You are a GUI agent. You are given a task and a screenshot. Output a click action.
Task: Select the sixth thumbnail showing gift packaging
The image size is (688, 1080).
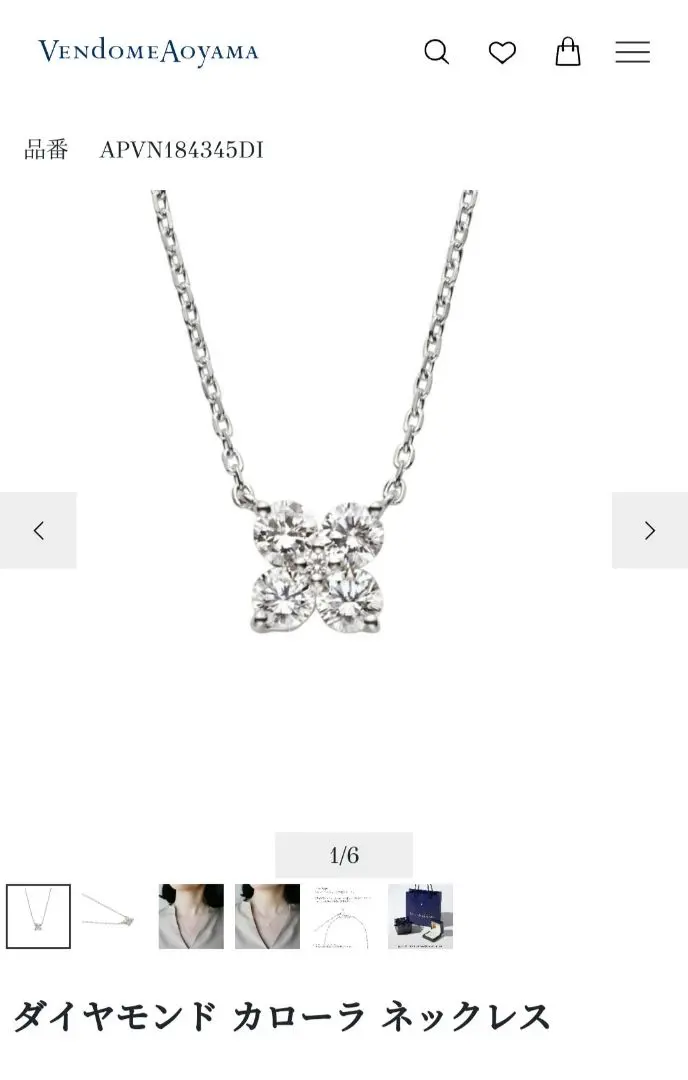(x=420, y=916)
